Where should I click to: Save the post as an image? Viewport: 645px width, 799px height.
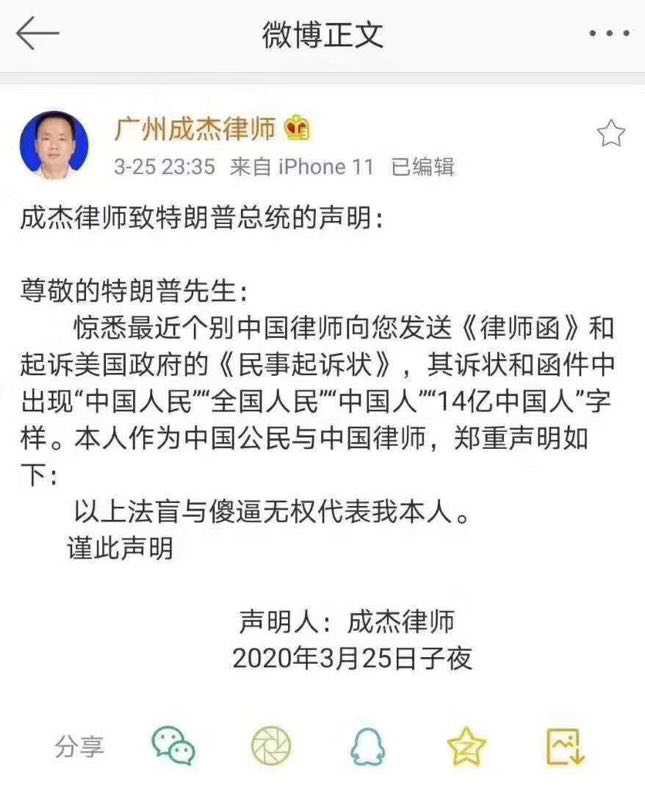click(565, 746)
